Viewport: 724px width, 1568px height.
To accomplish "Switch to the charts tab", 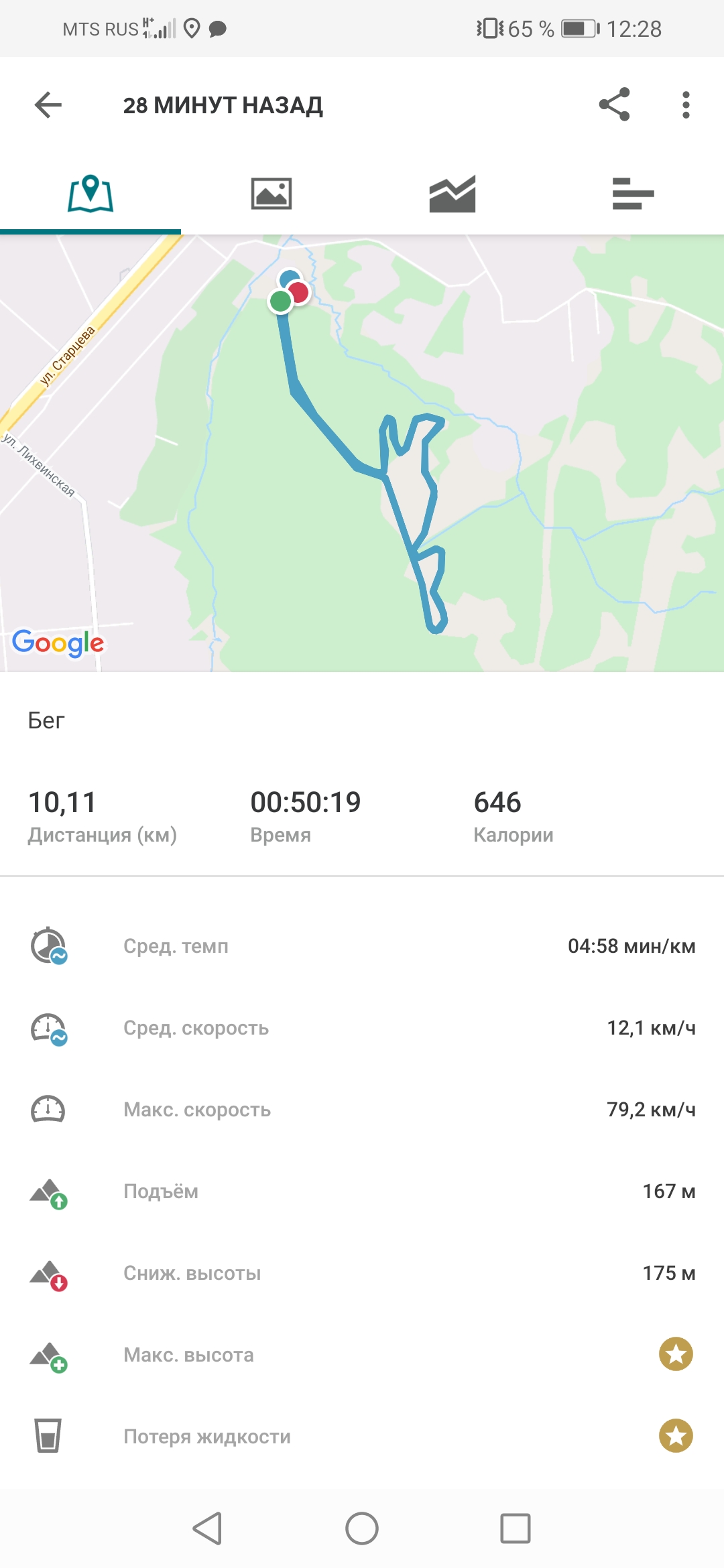I will coord(452,194).
